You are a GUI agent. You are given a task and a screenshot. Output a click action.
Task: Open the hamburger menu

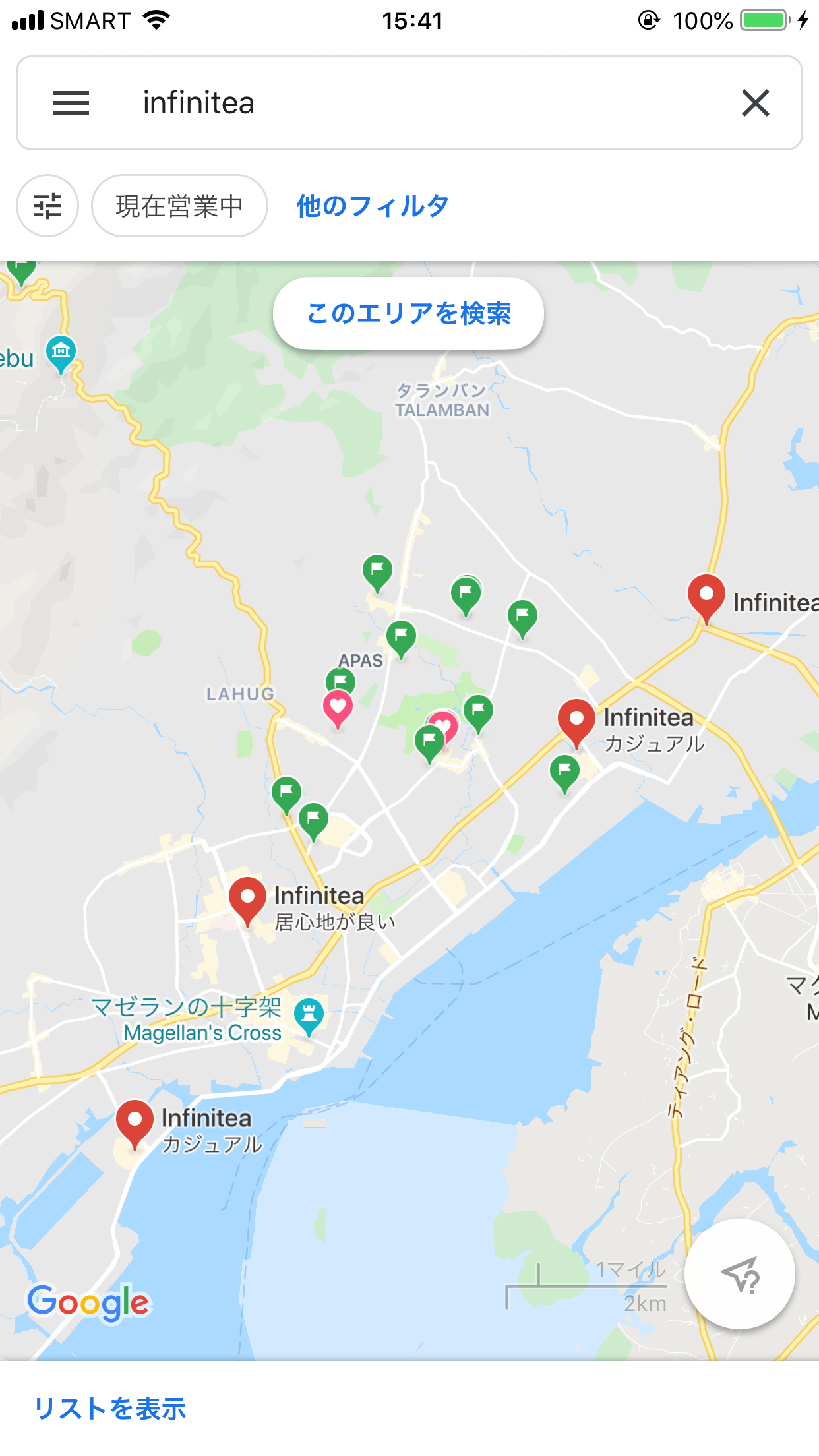point(71,103)
